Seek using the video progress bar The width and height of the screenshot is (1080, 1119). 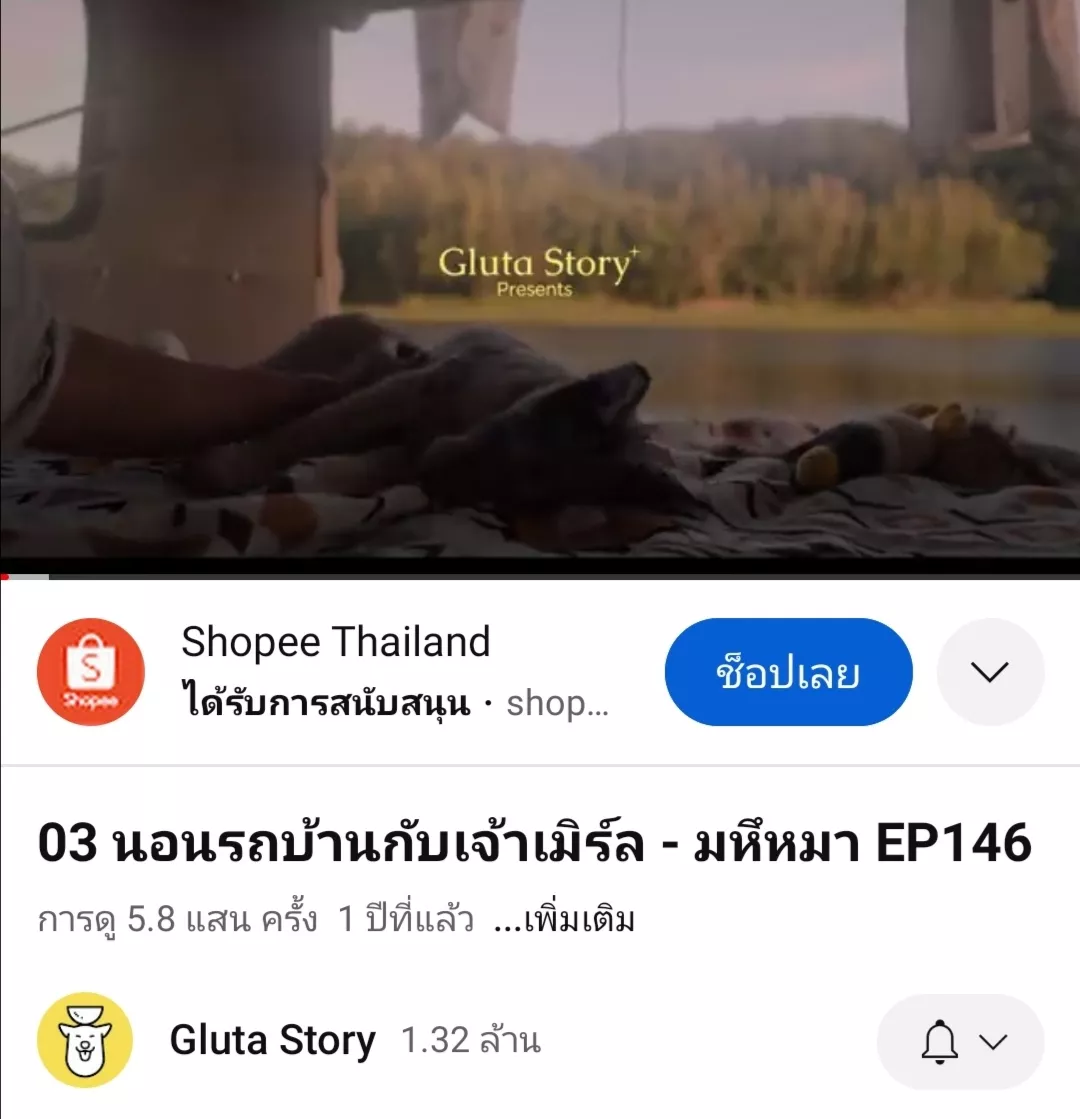point(540,576)
